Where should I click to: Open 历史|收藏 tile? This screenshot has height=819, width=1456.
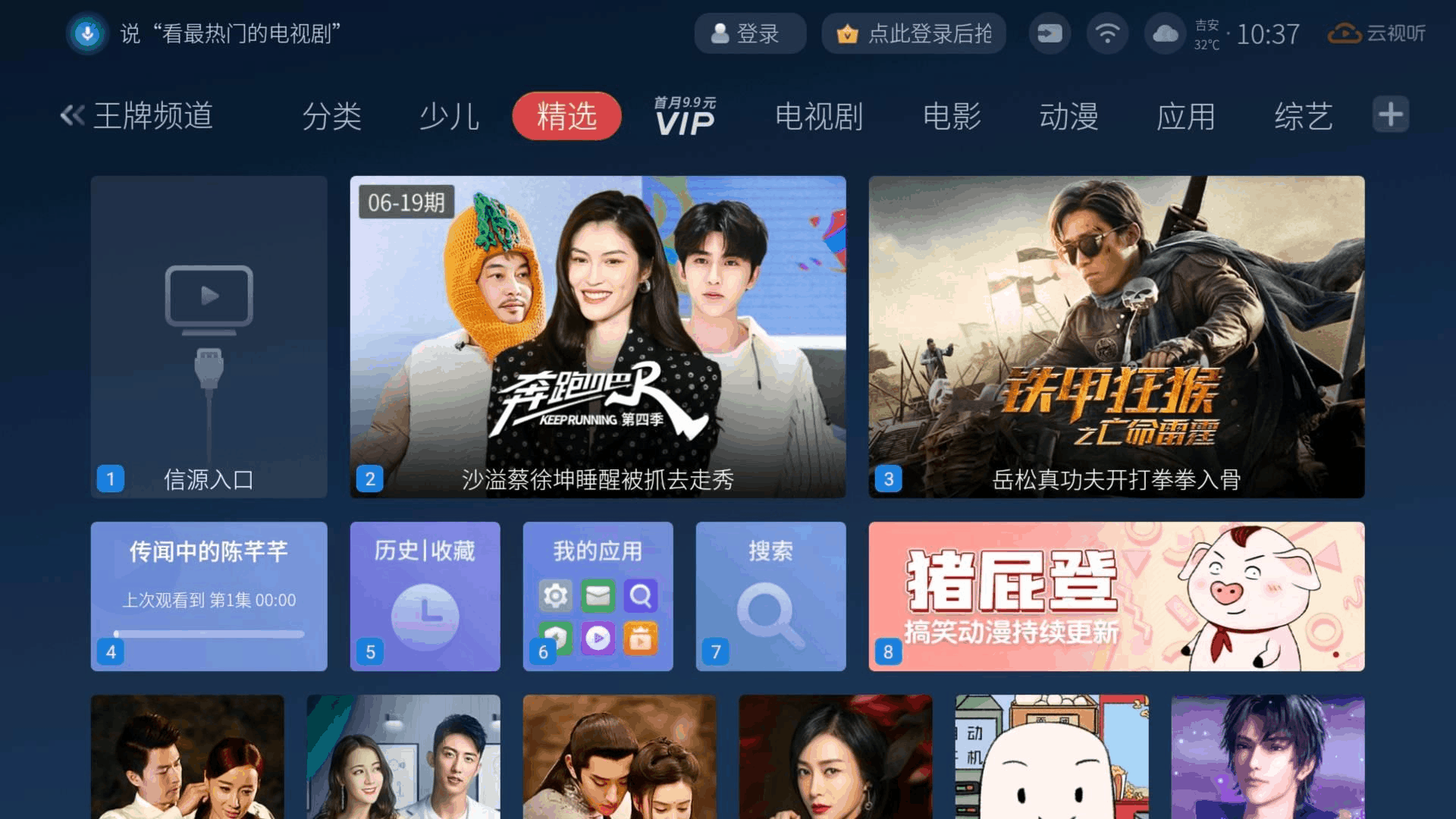coord(425,596)
